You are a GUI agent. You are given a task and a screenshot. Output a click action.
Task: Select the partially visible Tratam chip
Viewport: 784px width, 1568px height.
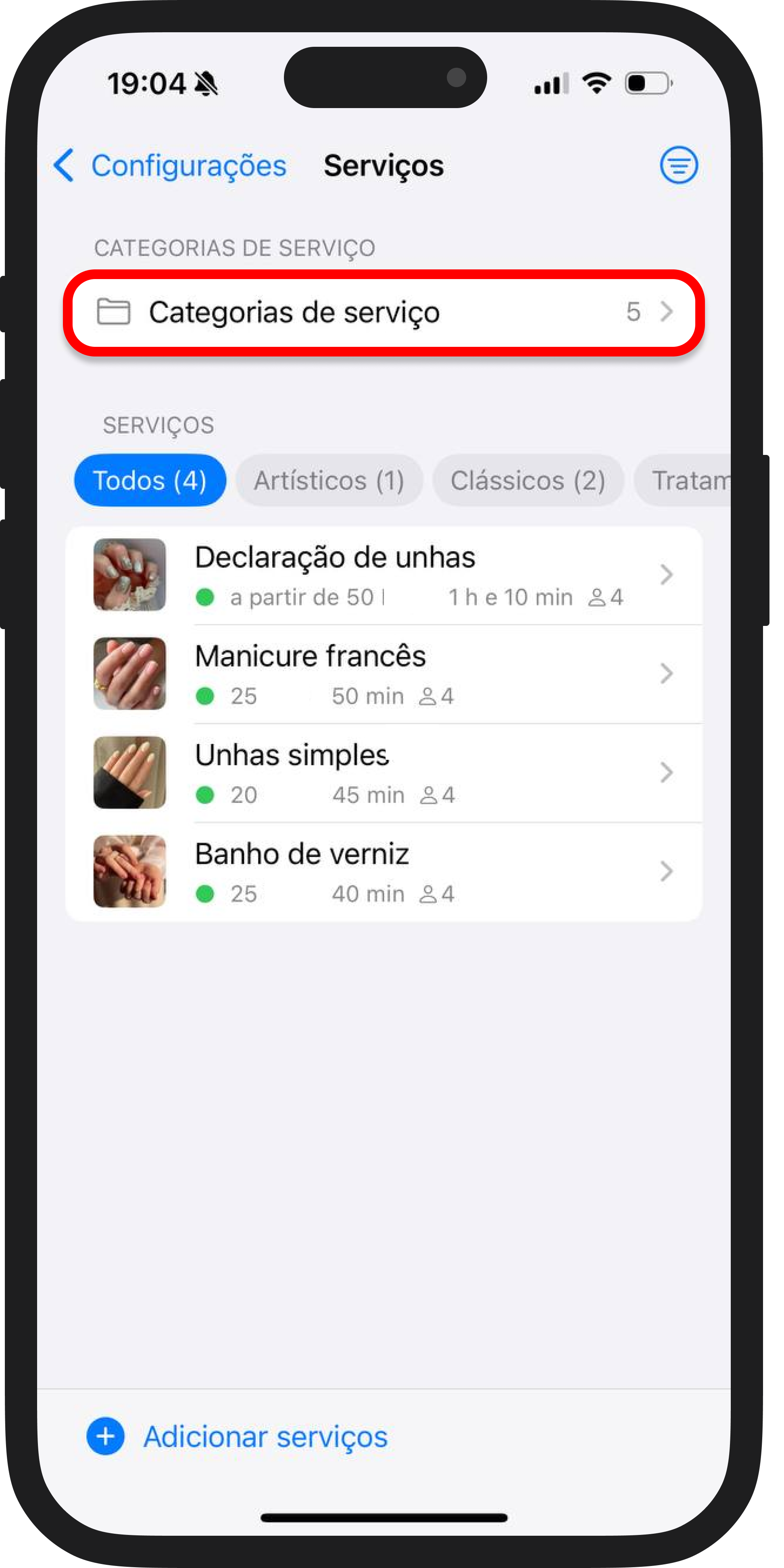pyautogui.click(x=685, y=480)
